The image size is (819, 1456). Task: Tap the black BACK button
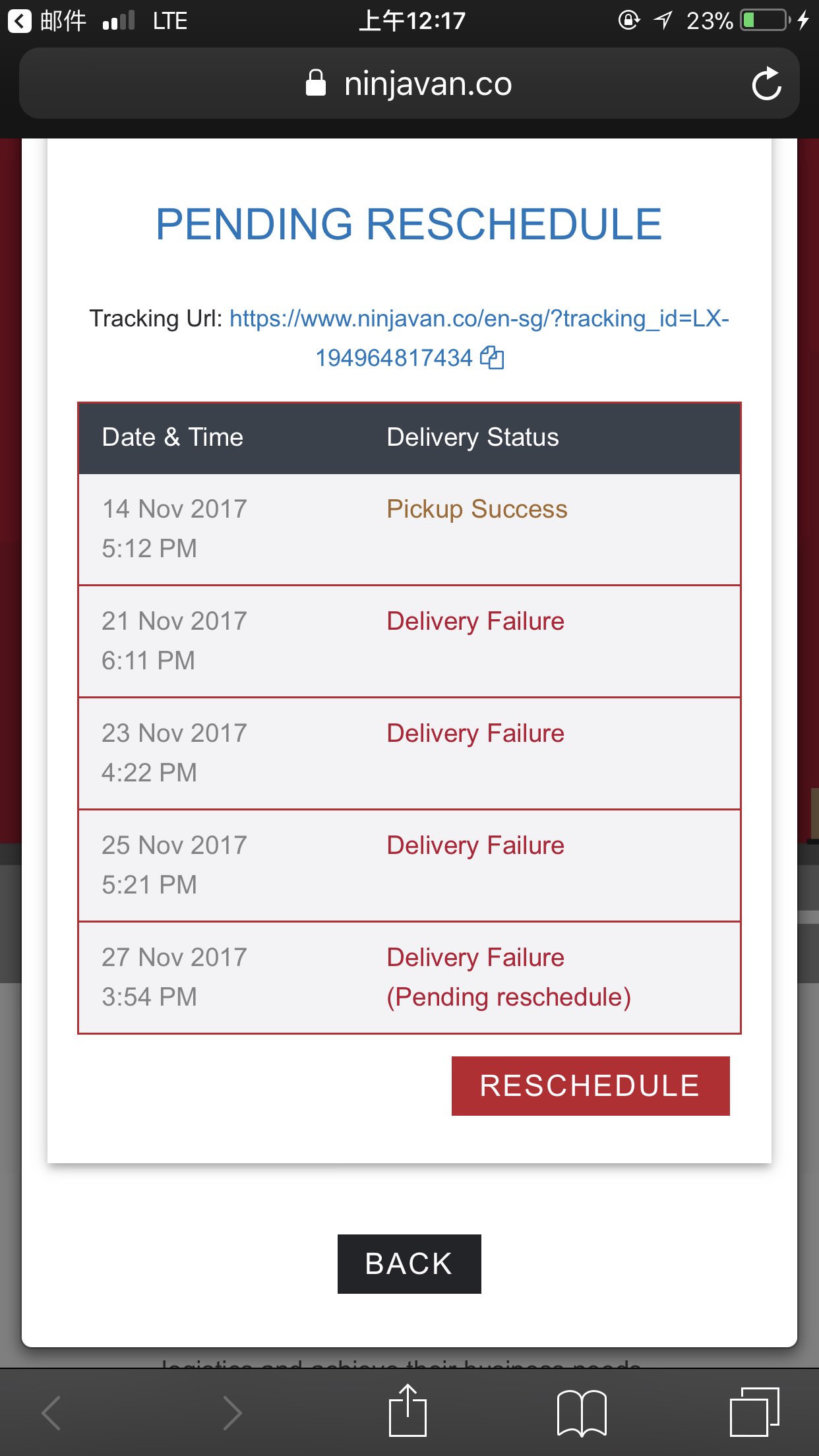(409, 1263)
